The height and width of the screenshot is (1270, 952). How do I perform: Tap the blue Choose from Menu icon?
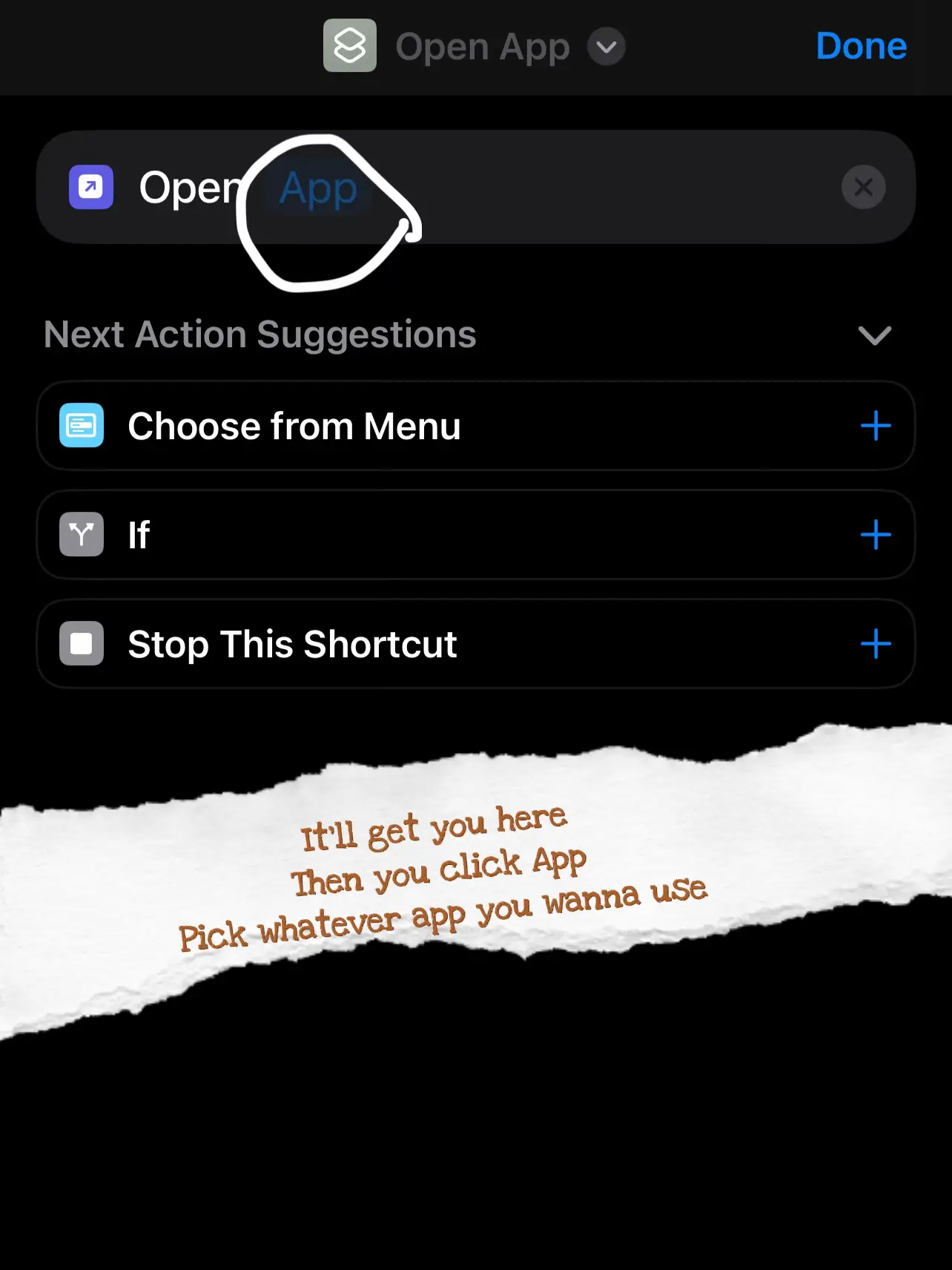coord(82,426)
